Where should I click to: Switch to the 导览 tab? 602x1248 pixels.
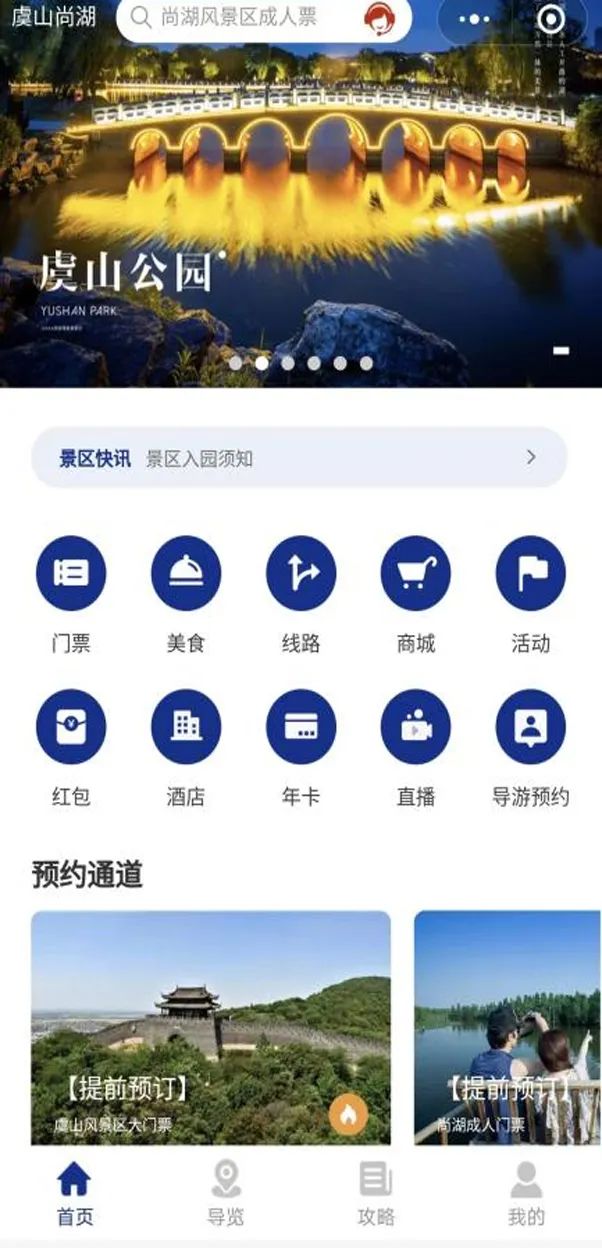[226, 1193]
